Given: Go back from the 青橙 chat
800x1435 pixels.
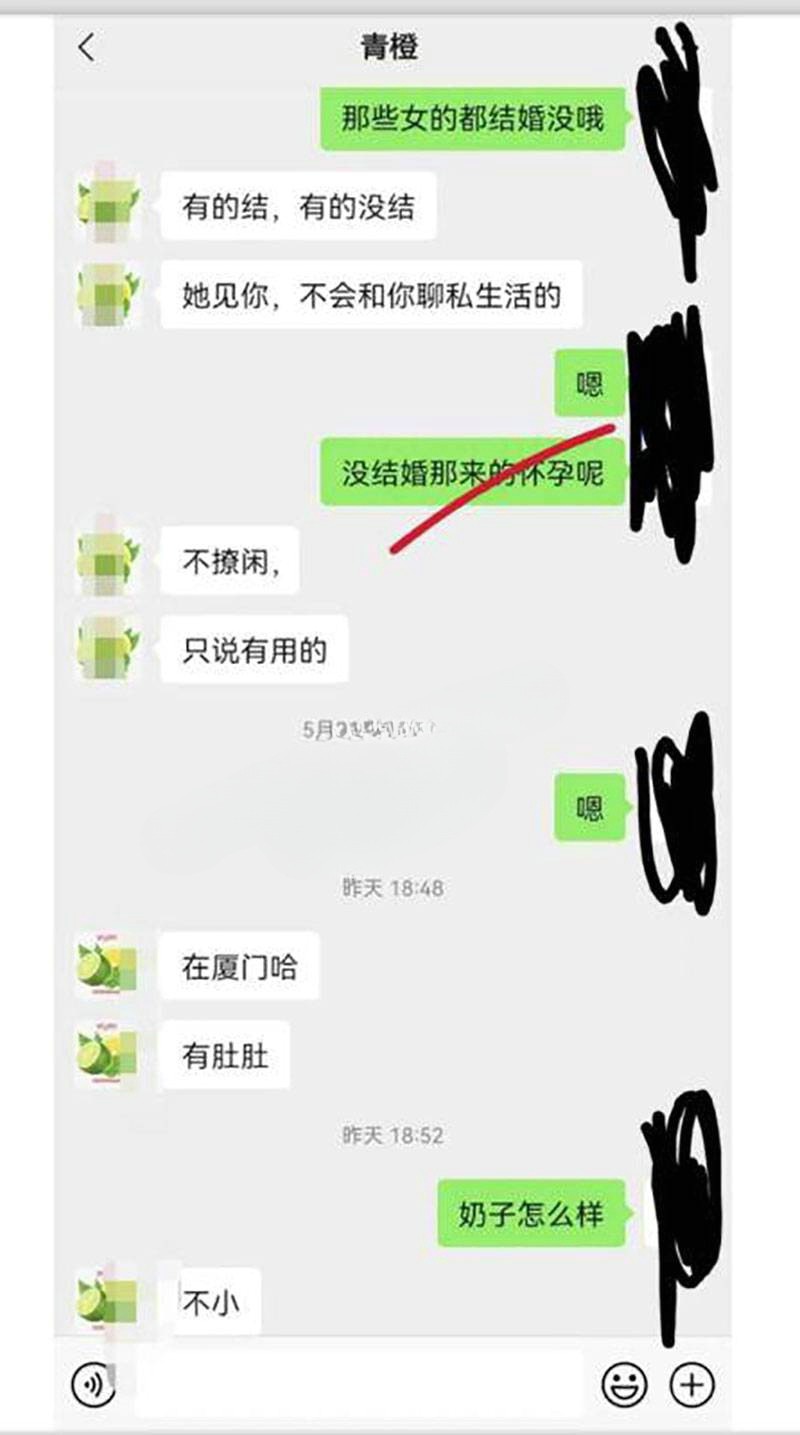Looking at the screenshot, I should (x=87, y=47).
